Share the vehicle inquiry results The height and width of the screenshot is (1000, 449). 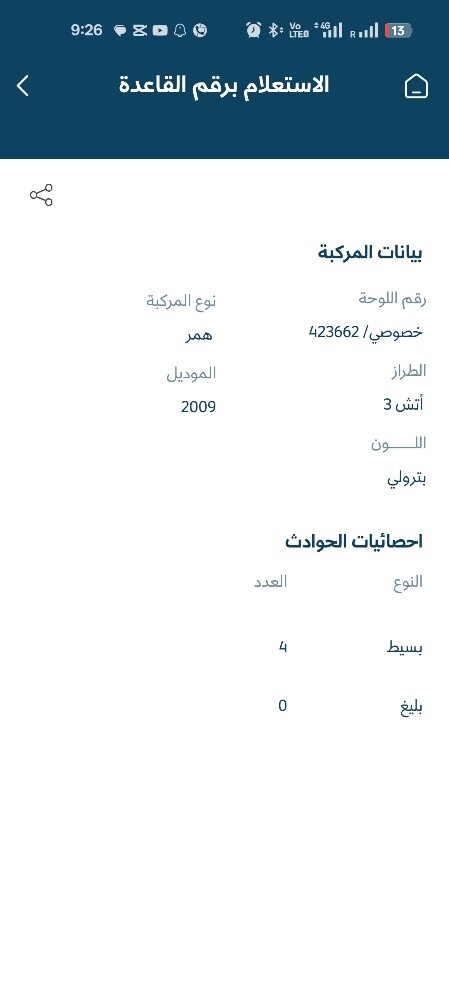pos(41,195)
